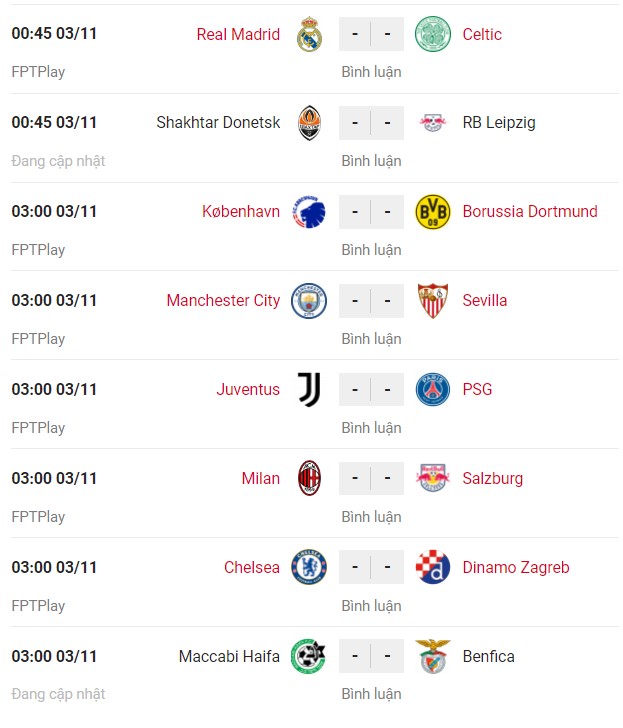The height and width of the screenshot is (728, 623).
Task: Show Bình luận for Manchester City vs Sevilla
Action: click(371, 339)
